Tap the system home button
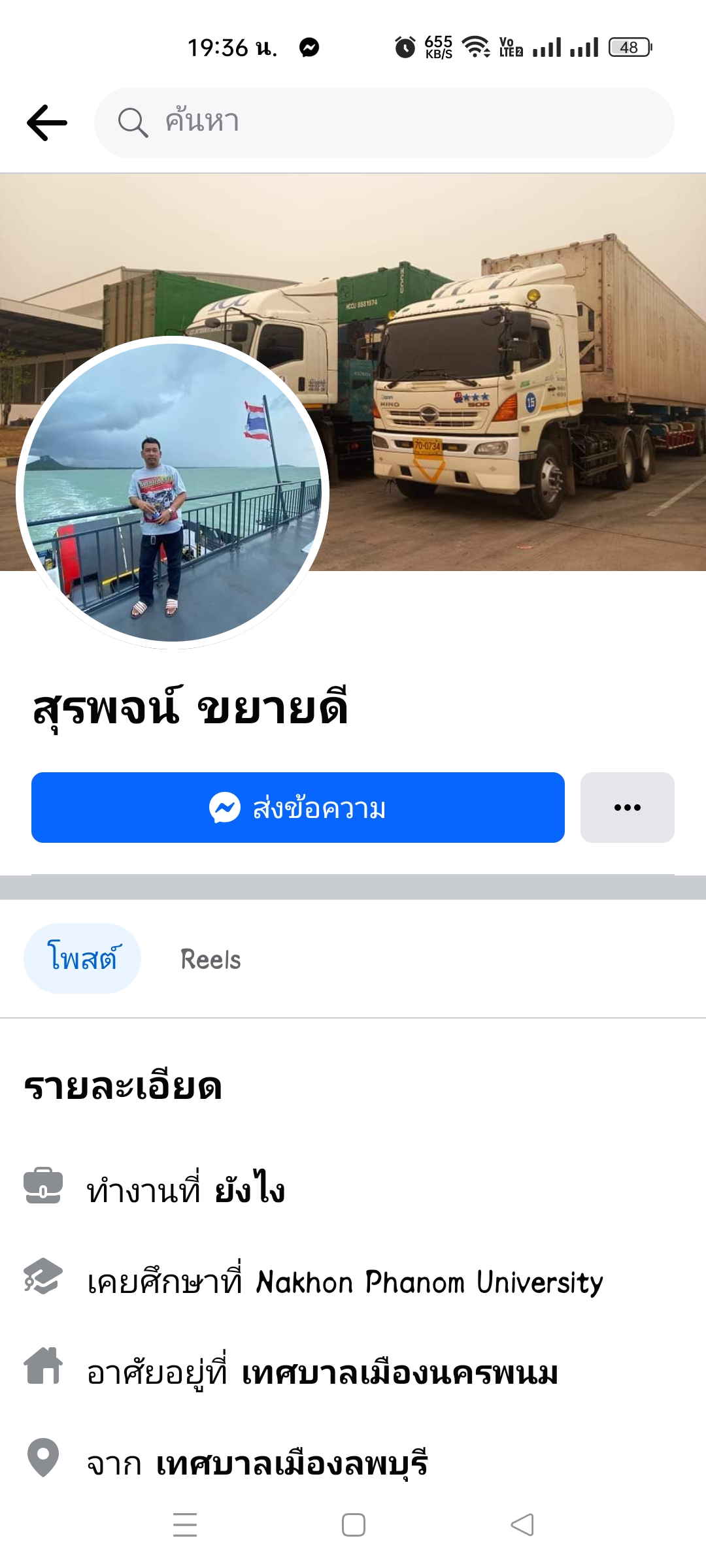 tap(354, 1525)
